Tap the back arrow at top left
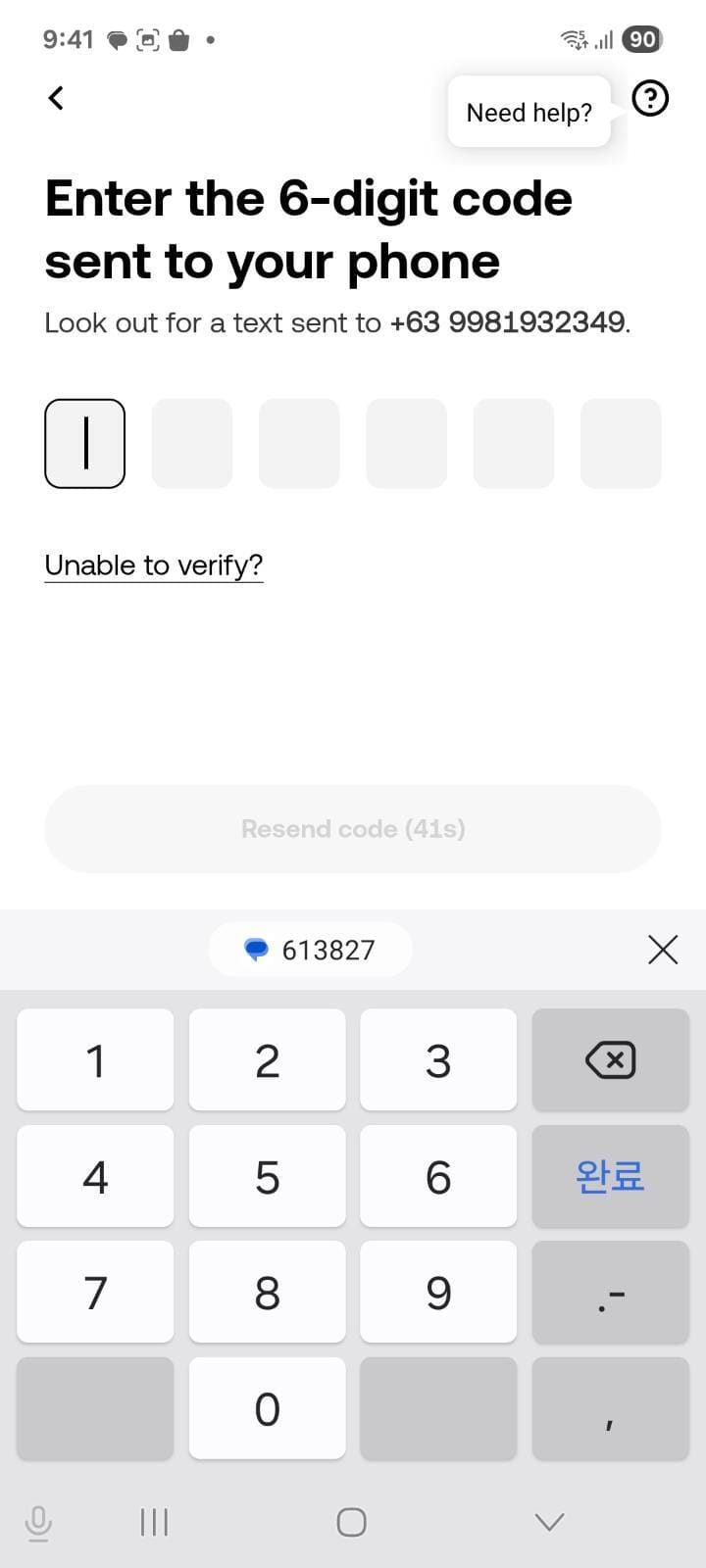 [x=56, y=98]
